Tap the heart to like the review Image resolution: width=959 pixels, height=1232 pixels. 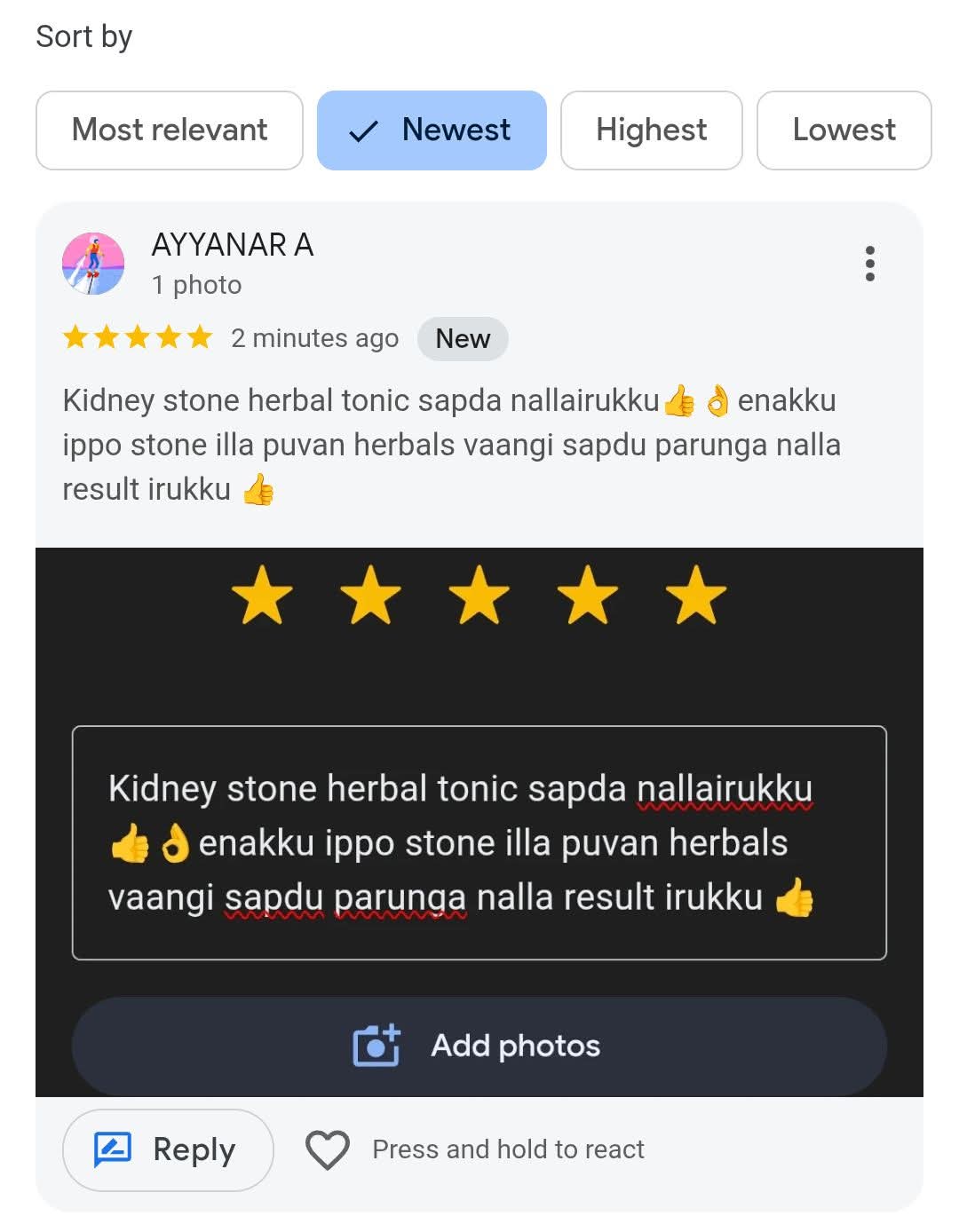[x=328, y=1149]
